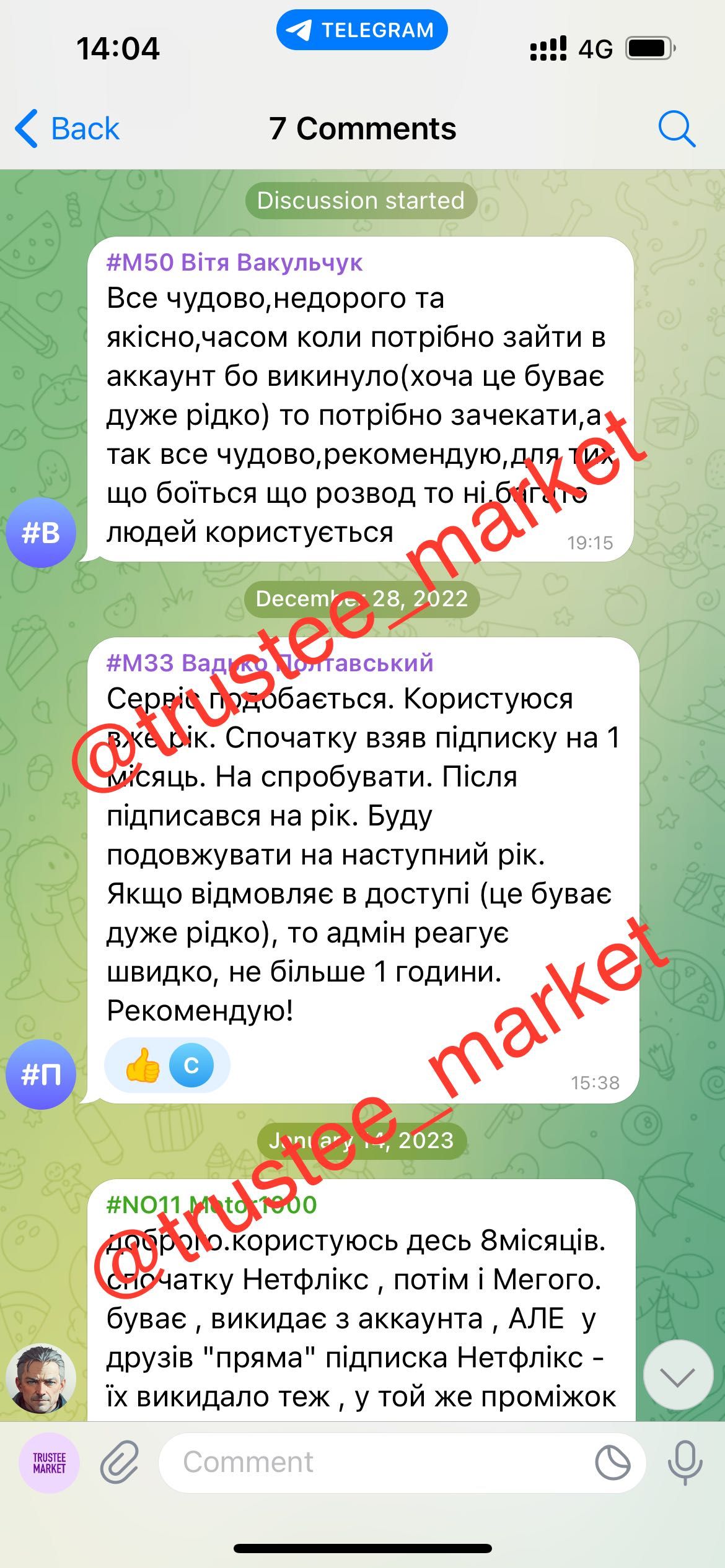Attach a file with the paperclip

click(119, 1463)
